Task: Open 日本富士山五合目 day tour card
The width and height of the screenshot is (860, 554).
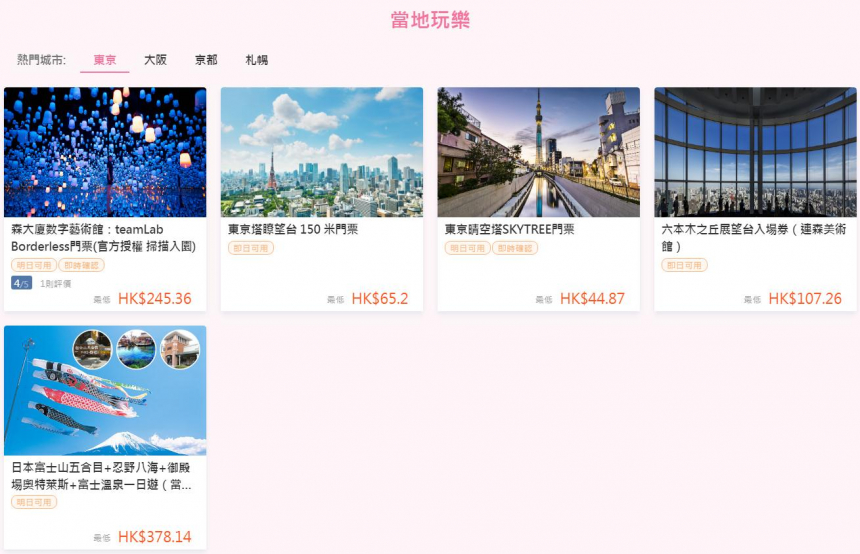Action: [x=105, y=436]
